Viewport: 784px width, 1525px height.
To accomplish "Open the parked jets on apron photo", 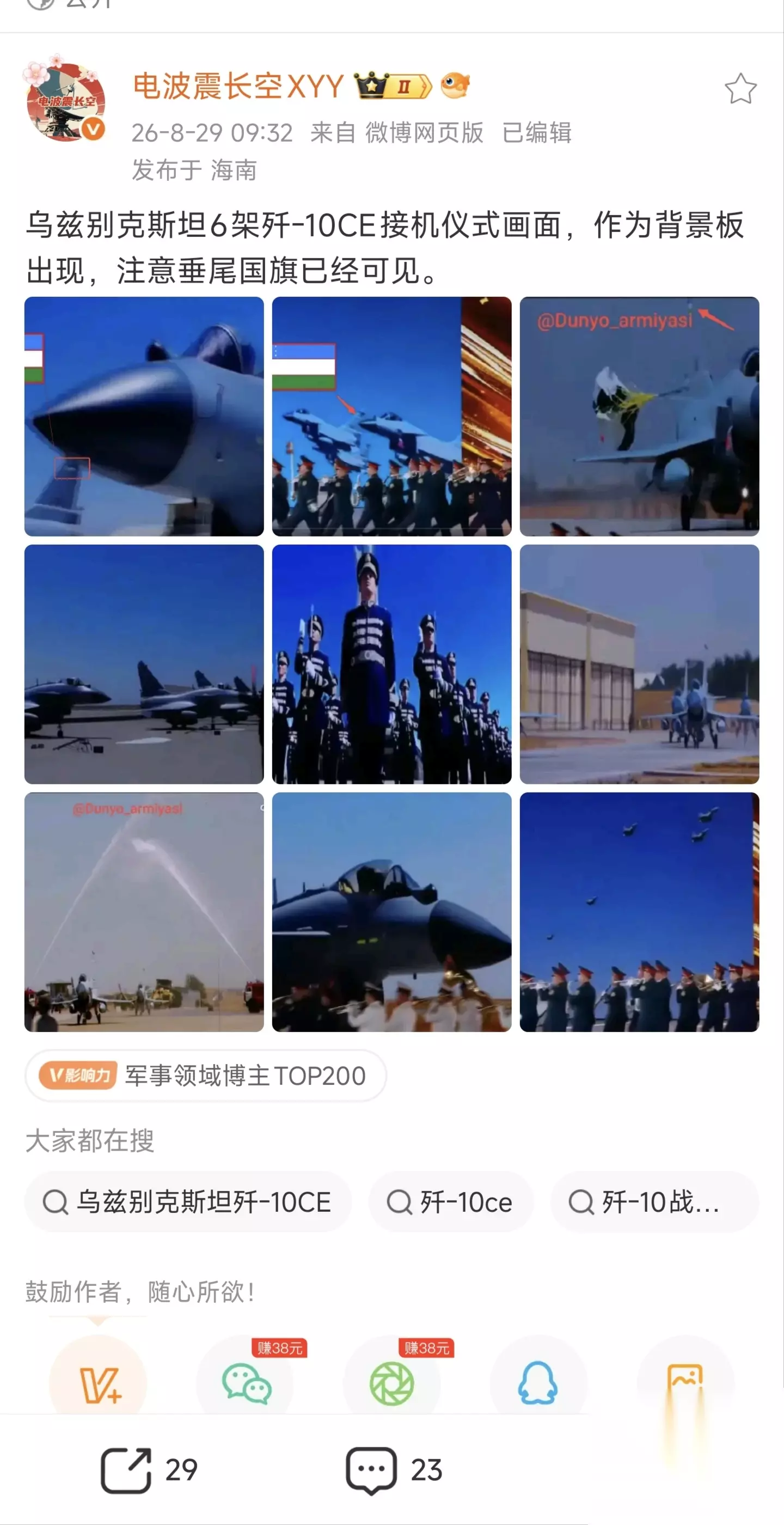I will point(144,664).
